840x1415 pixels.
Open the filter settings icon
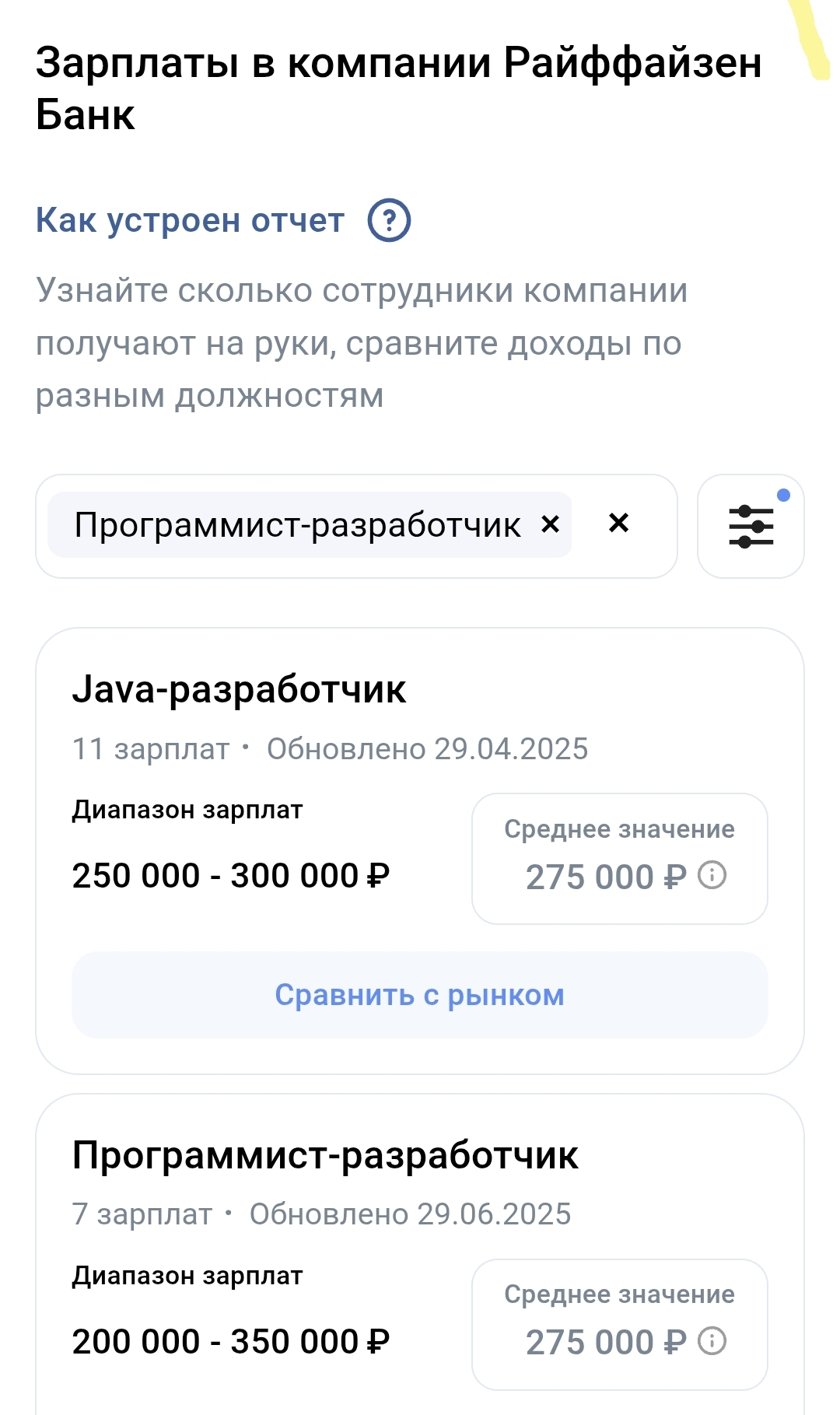(x=751, y=527)
